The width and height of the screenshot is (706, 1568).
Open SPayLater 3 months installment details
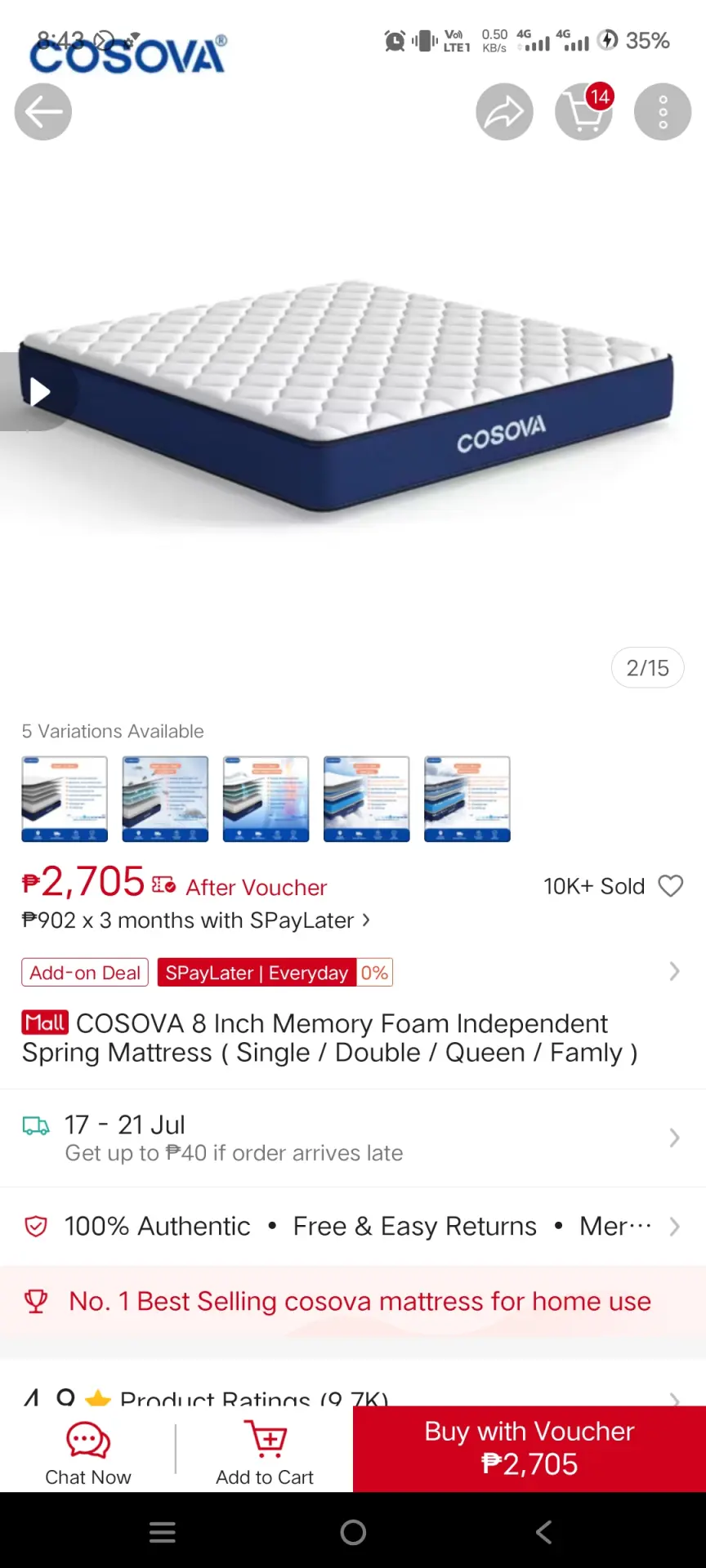tap(196, 920)
